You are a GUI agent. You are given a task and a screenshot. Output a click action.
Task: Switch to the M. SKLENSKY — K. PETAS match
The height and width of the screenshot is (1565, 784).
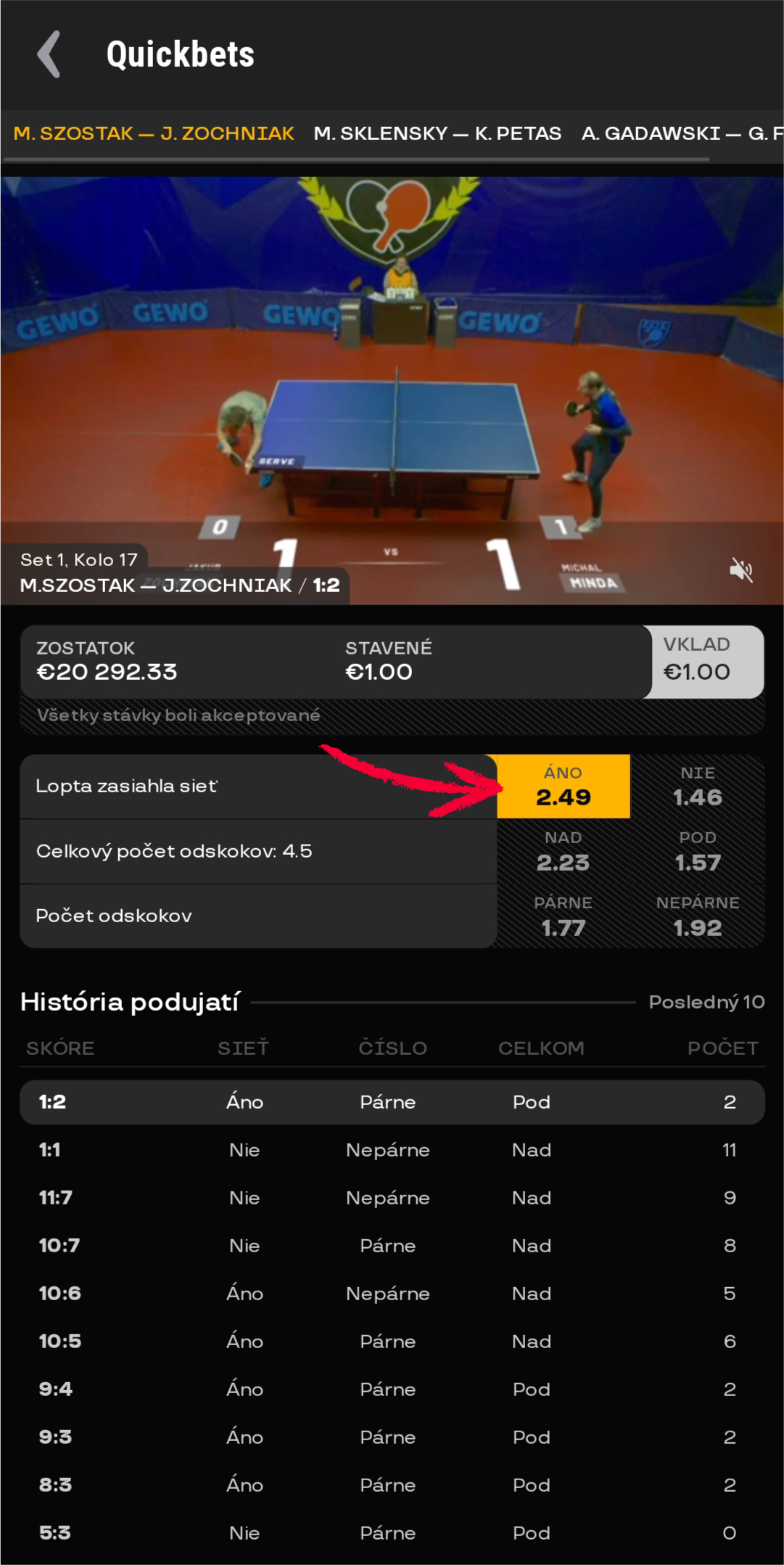437,133
